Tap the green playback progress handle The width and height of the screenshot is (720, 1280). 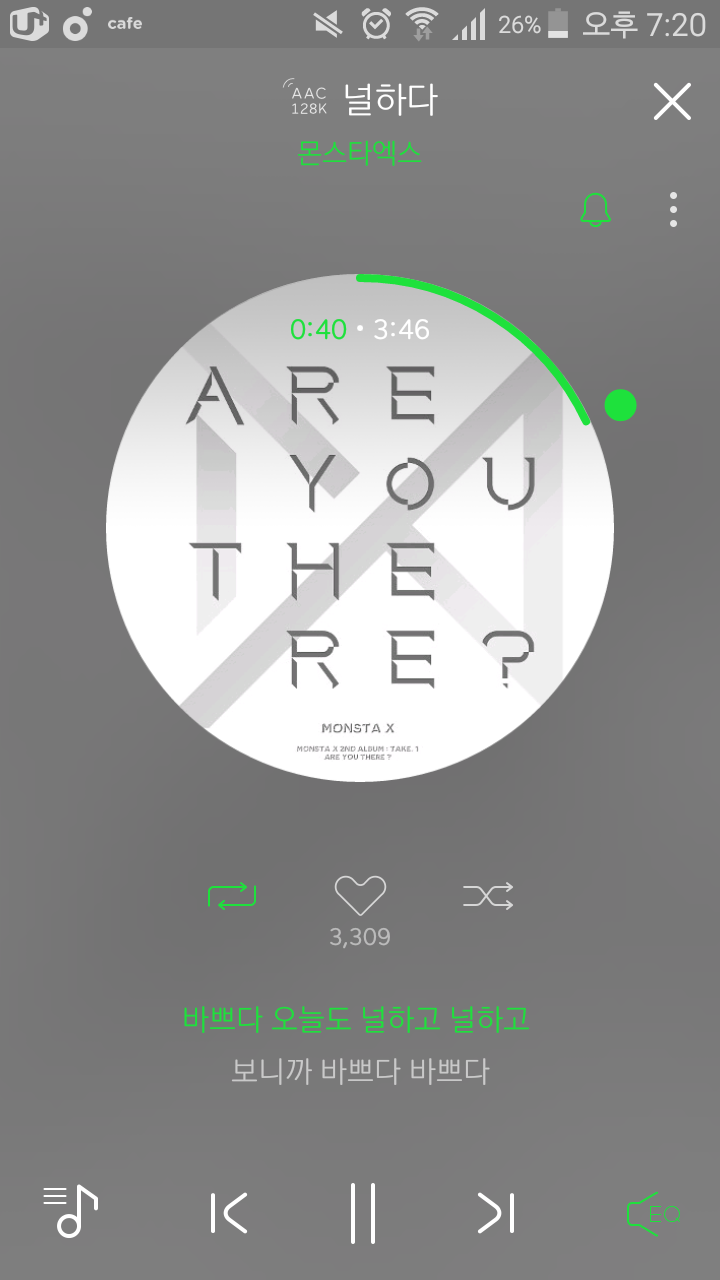pos(621,405)
